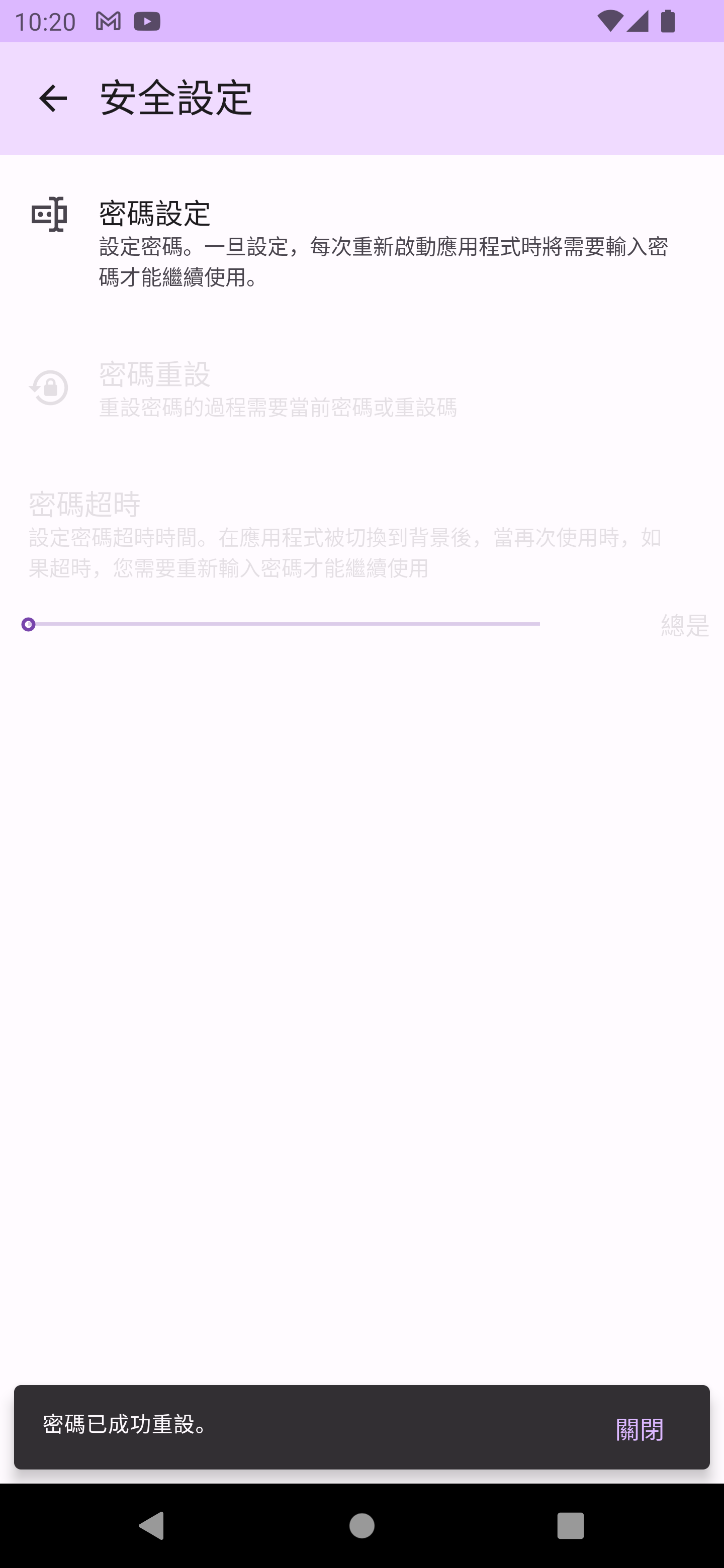
Task: Go back from 安全設定 screen
Action: point(53,99)
